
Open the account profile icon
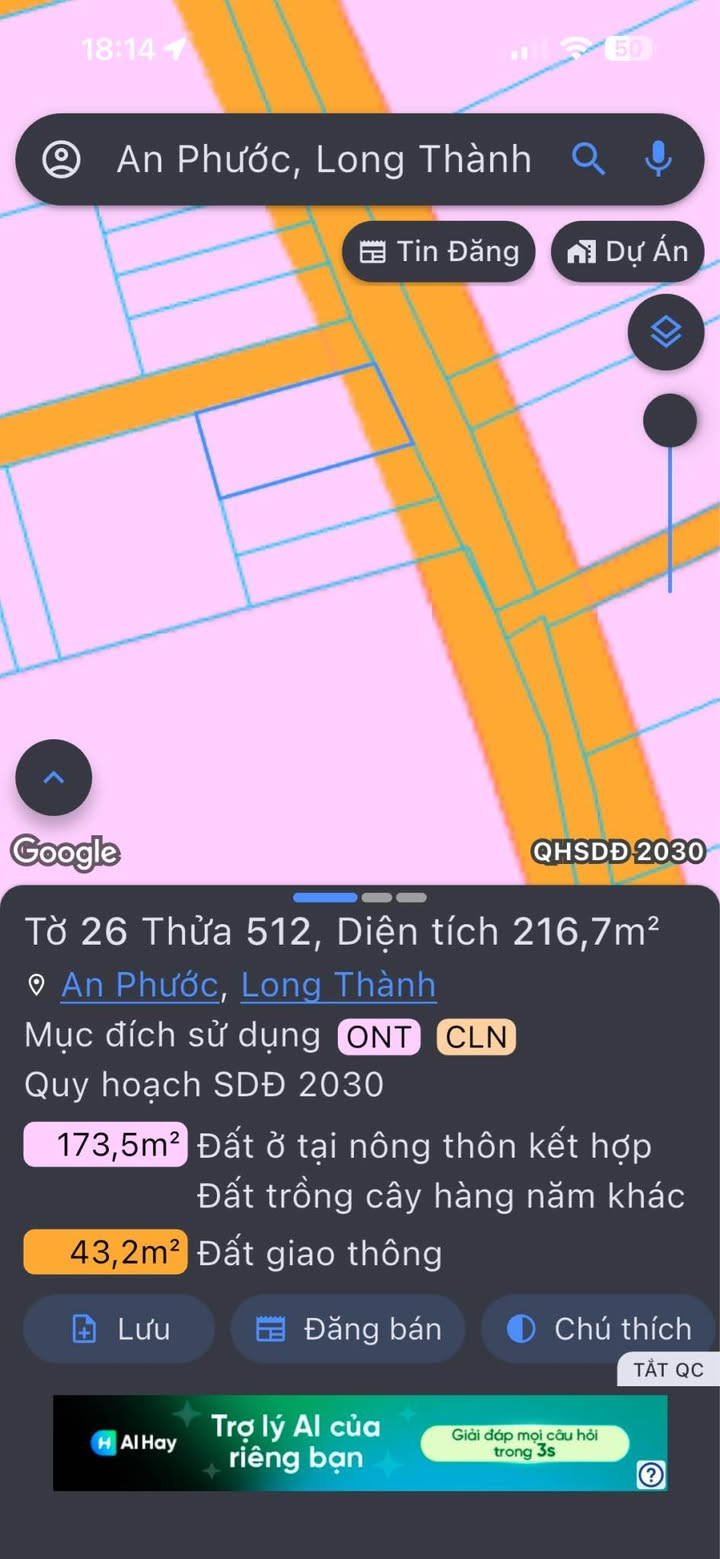(x=61, y=159)
